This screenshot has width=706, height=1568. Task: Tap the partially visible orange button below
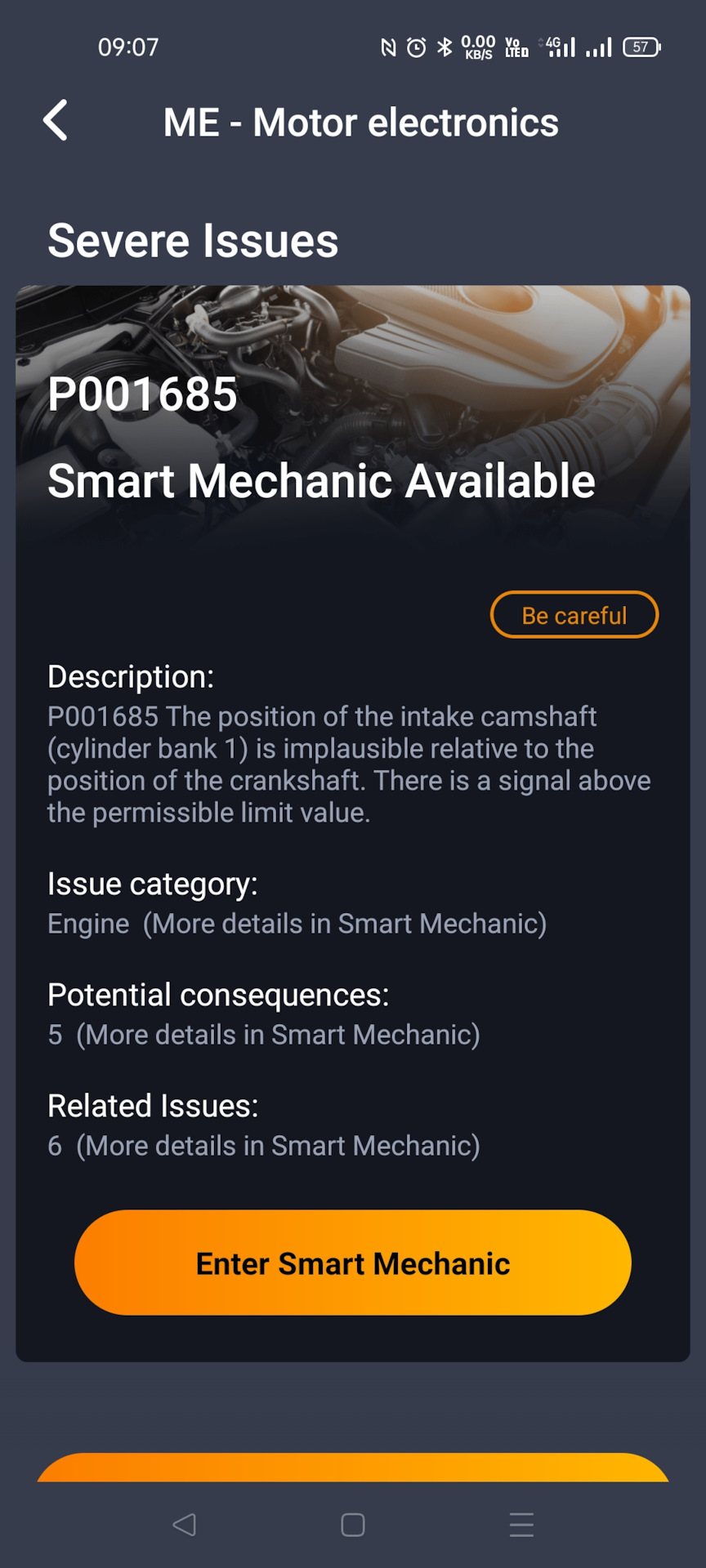pos(352,1469)
